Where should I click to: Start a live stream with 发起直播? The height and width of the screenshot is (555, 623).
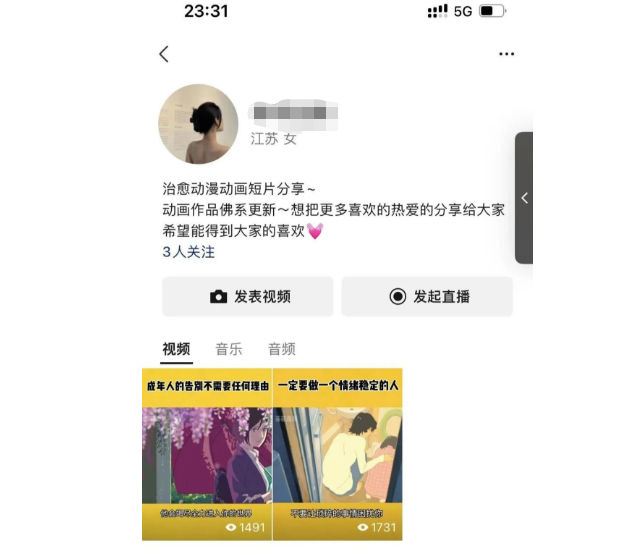427,297
